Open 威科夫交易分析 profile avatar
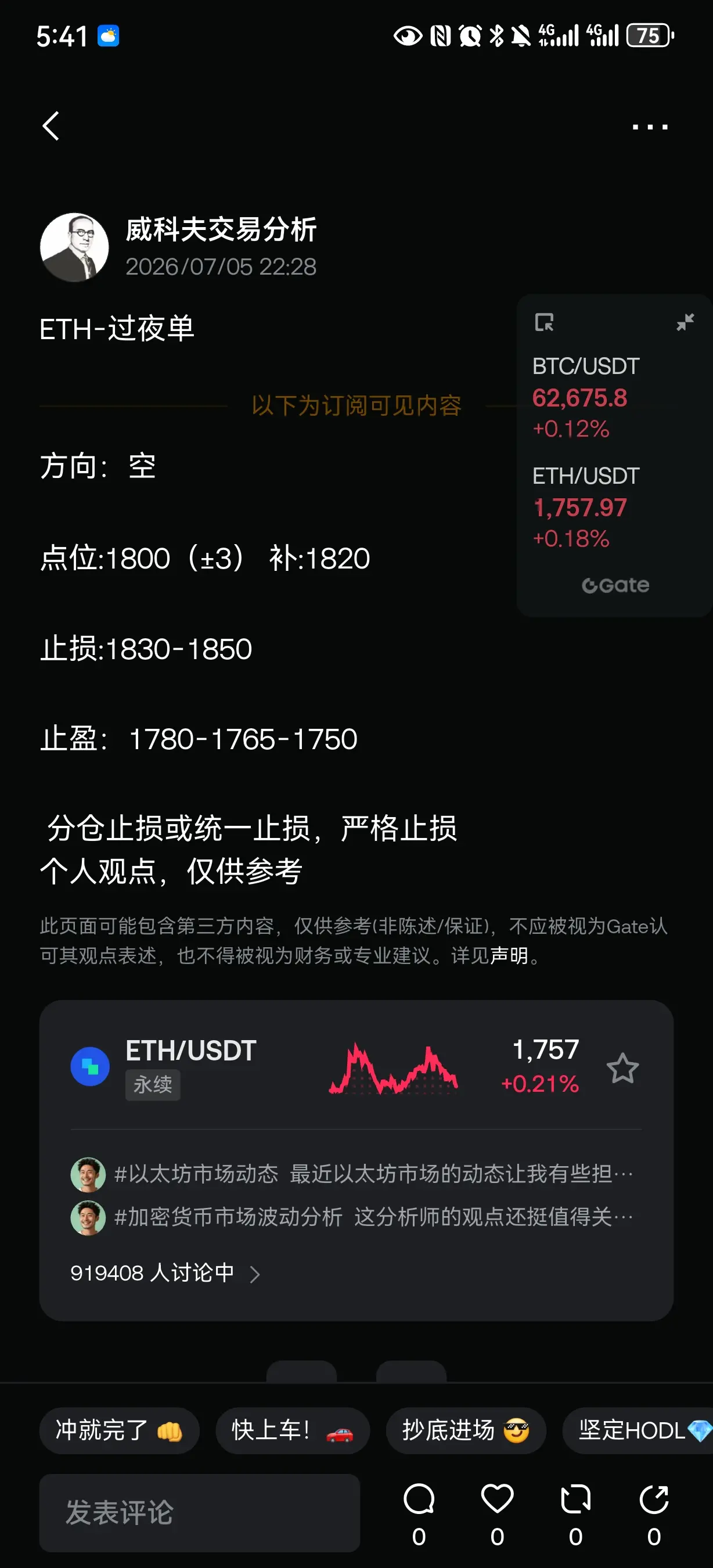Image resolution: width=713 pixels, height=1568 pixels. pyautogui.click(x=74, y=247)
